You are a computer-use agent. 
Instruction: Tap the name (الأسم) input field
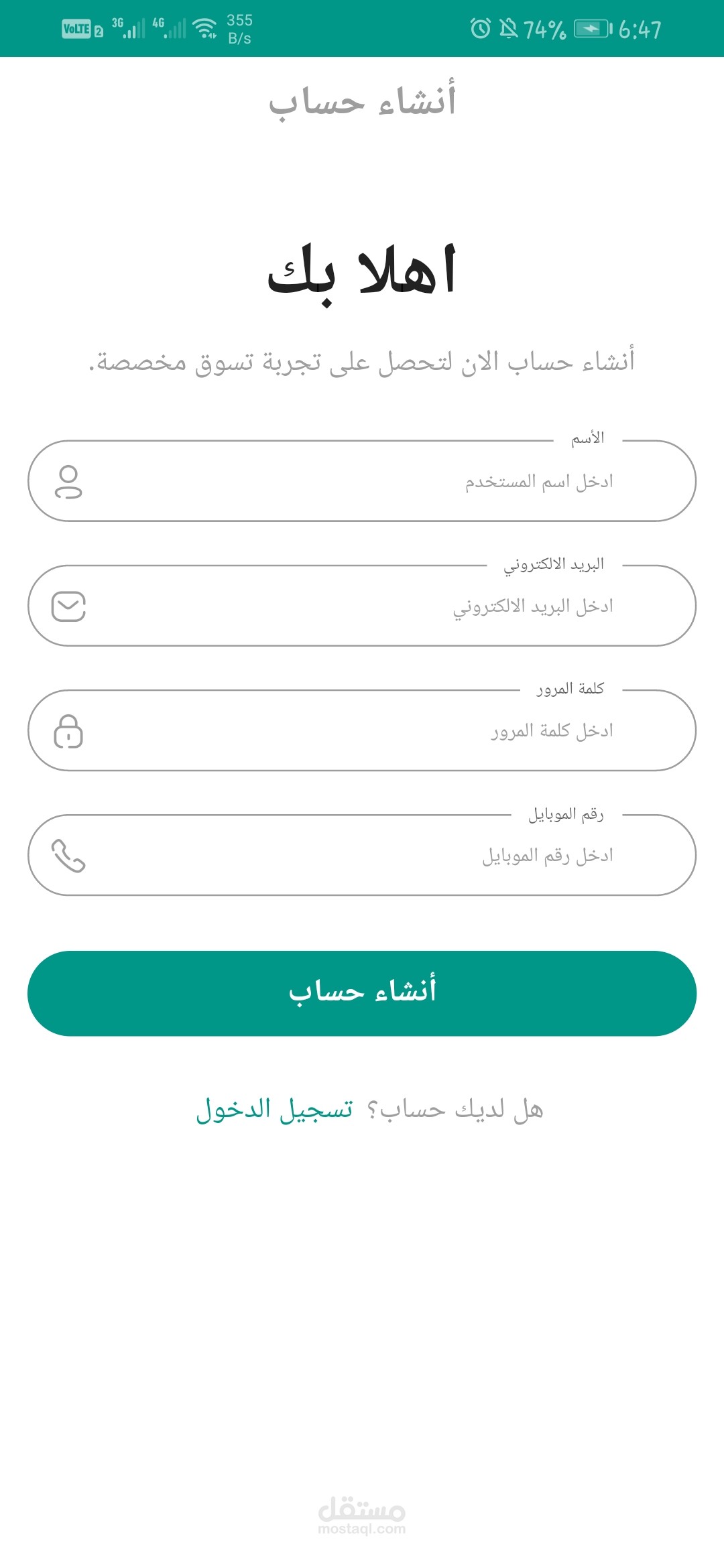(362, 482)
